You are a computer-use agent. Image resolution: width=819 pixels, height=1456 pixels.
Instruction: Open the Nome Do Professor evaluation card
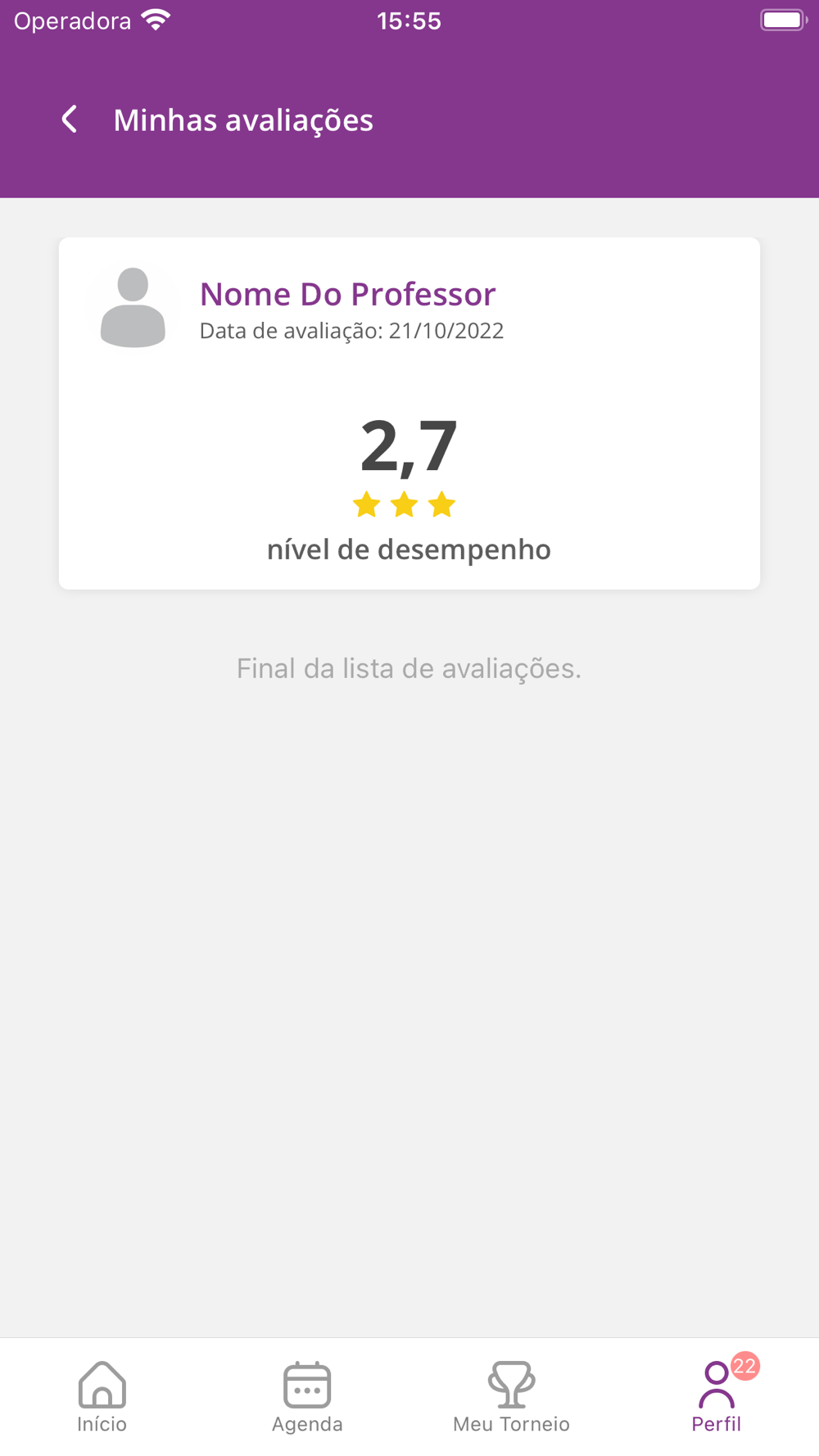pos(409,413)
